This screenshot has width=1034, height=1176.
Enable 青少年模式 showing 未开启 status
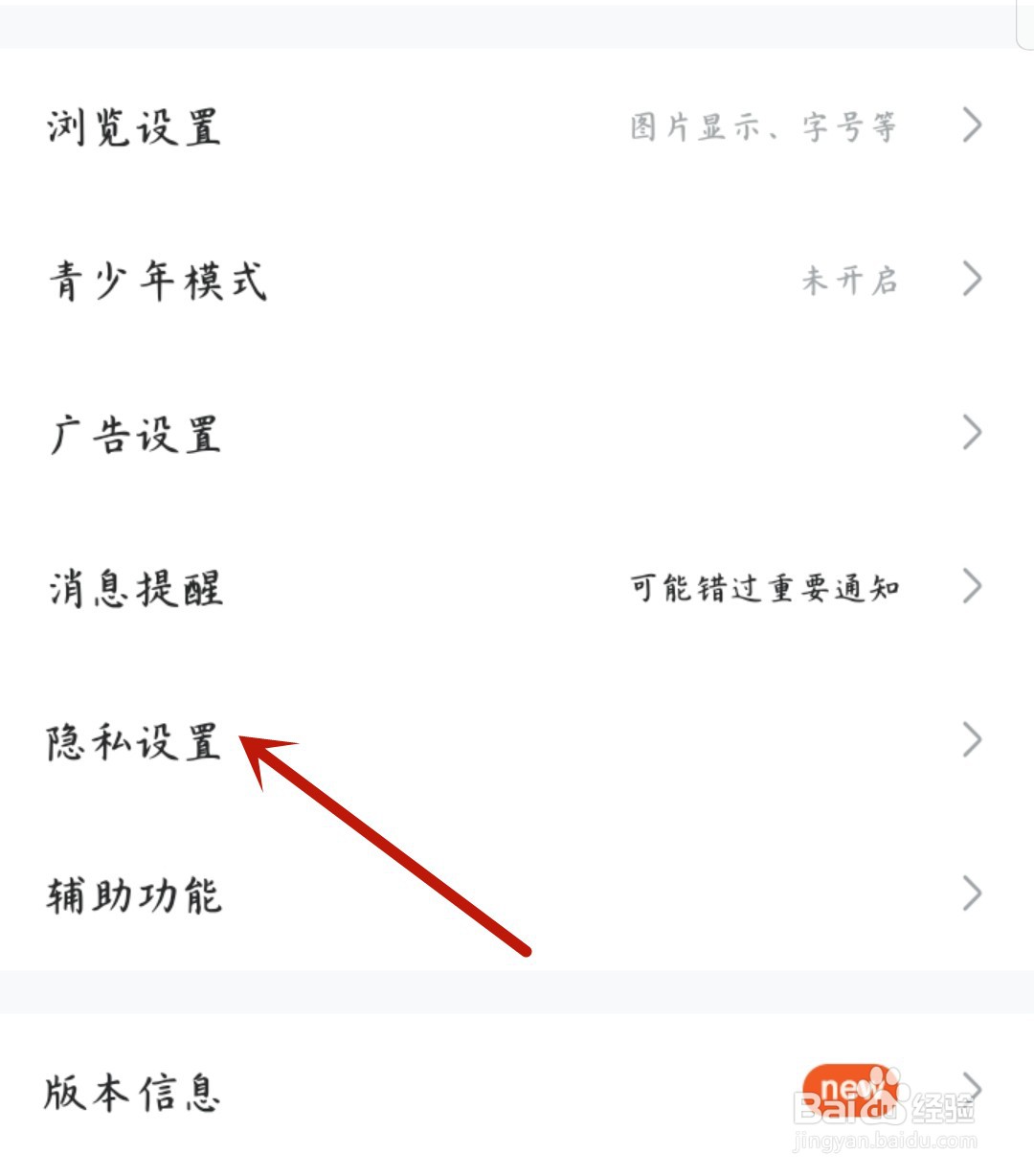coord(850,281)
